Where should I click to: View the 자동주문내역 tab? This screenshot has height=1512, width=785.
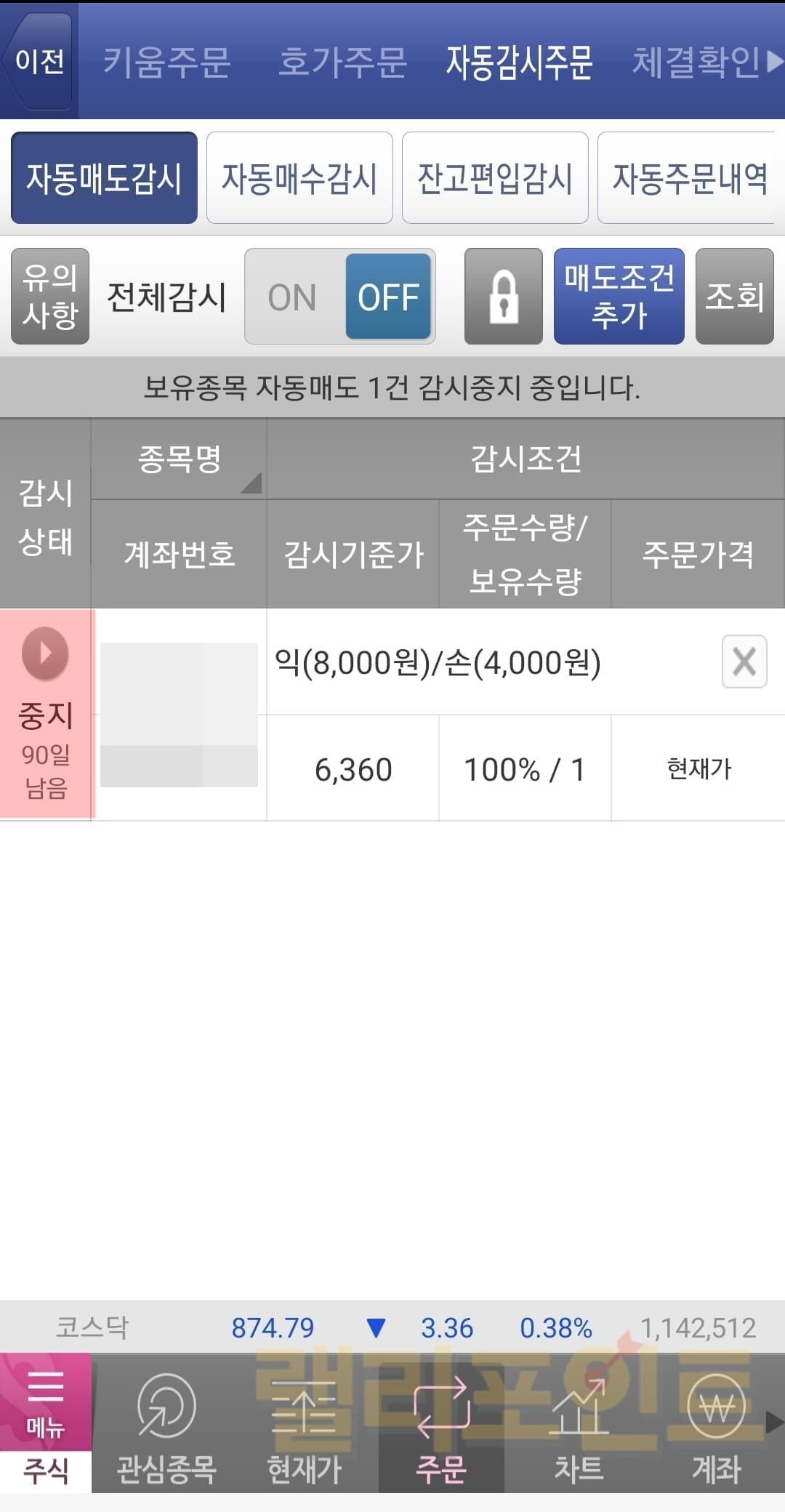pos(688,178)
